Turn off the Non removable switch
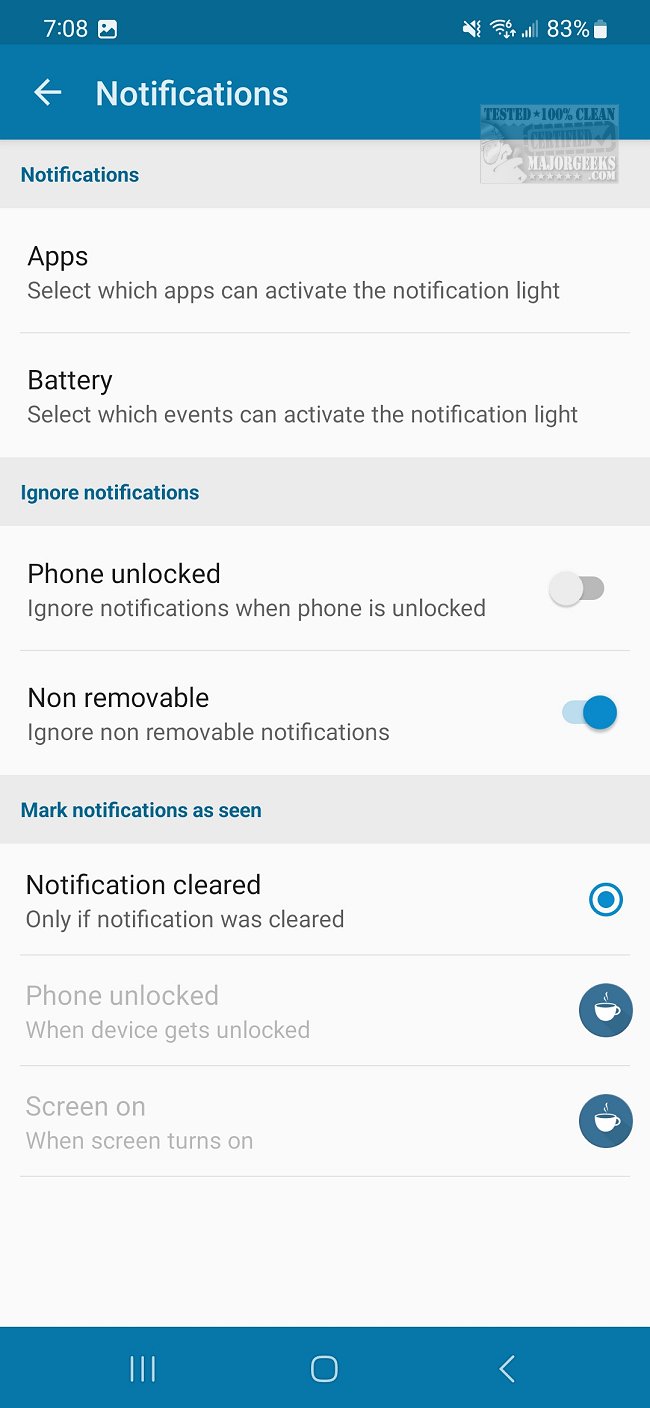The height and width of the screenshot is (1408, 650). click(589, 713)
